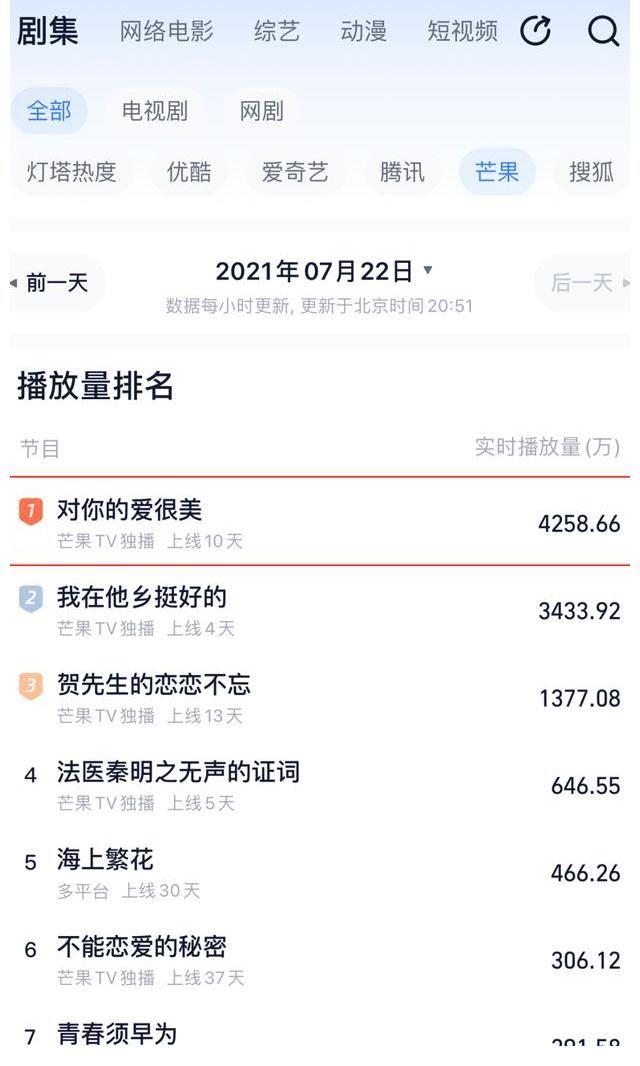Choose the 搜狐 platform chip

click(x=591, y=172)
